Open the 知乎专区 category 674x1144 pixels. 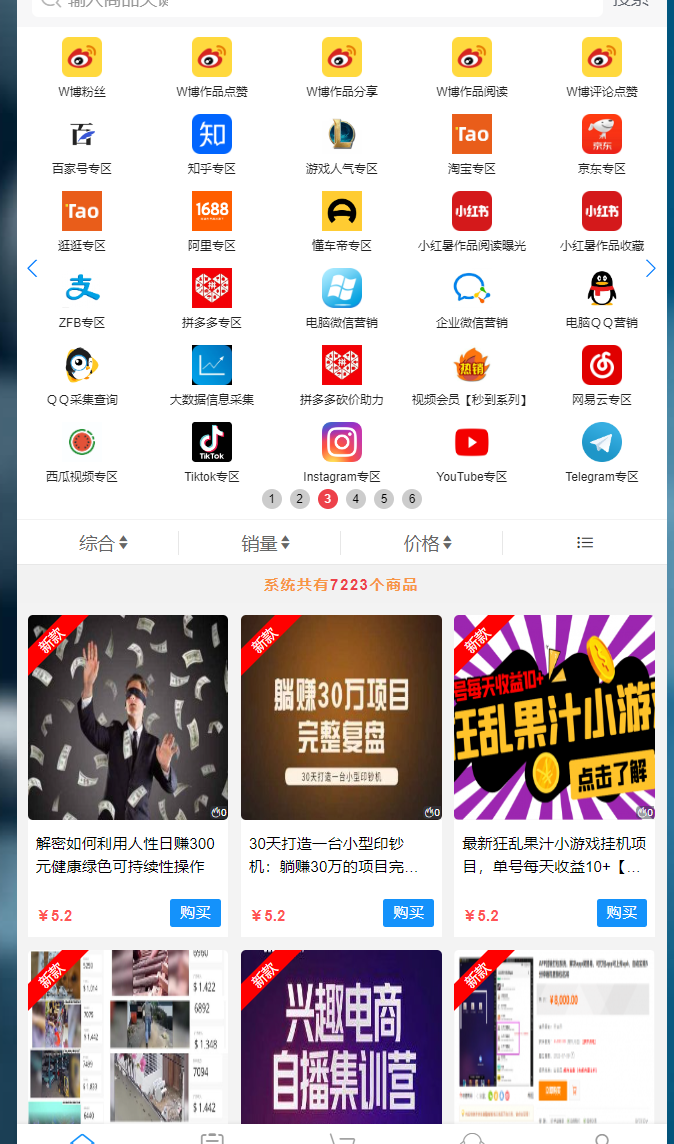tap(211, 144)
